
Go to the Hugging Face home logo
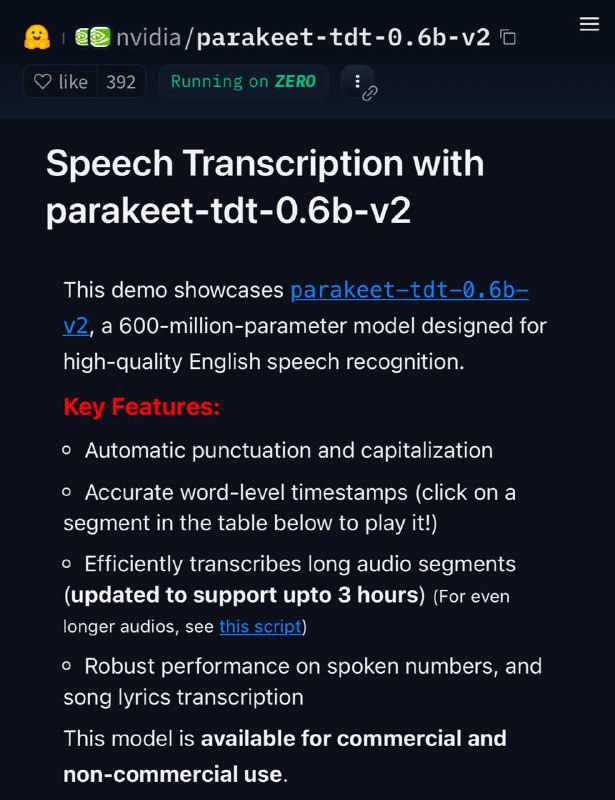coord(37,38)
